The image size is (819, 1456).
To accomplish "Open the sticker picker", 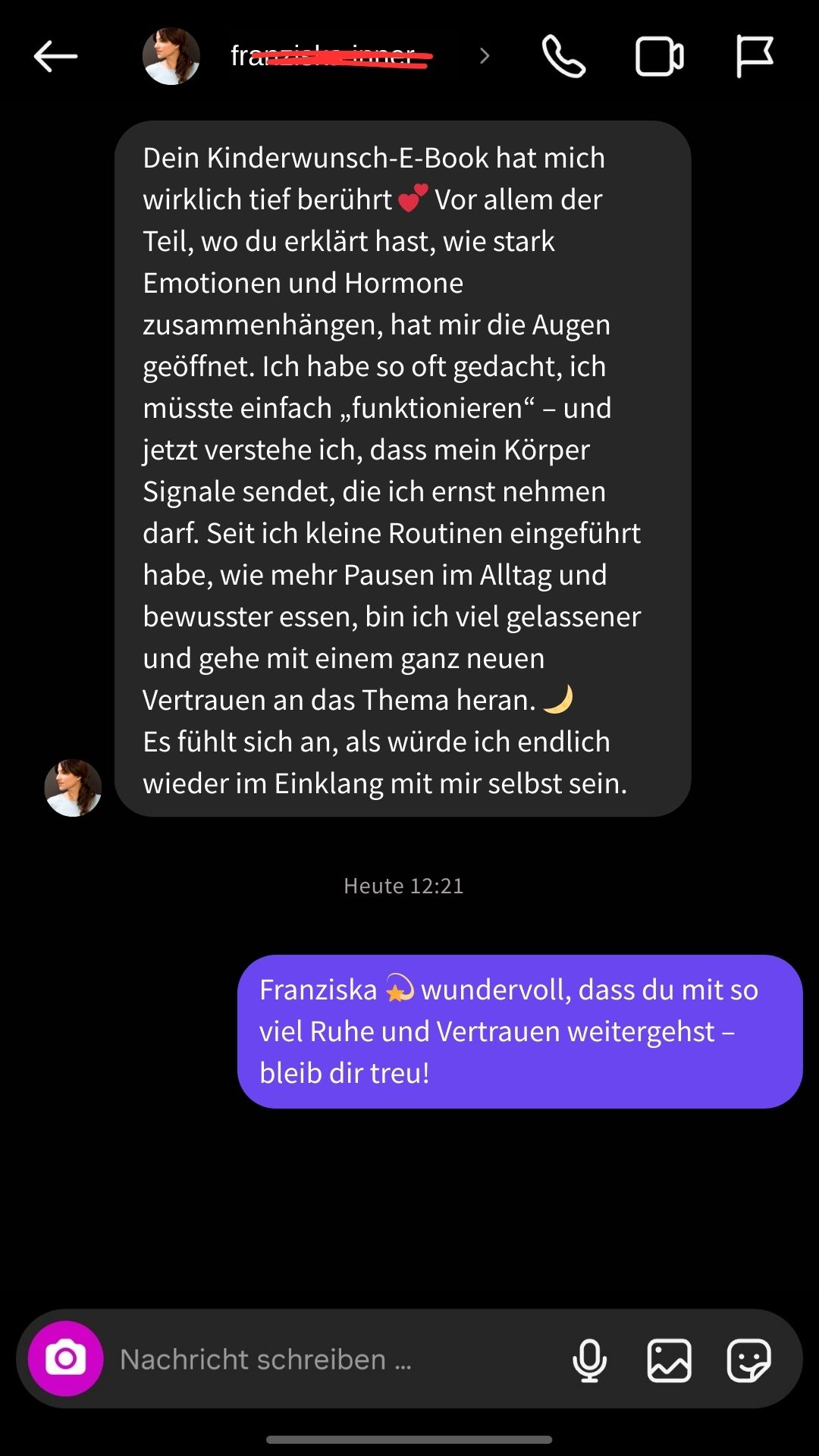I will [748, 1360].
